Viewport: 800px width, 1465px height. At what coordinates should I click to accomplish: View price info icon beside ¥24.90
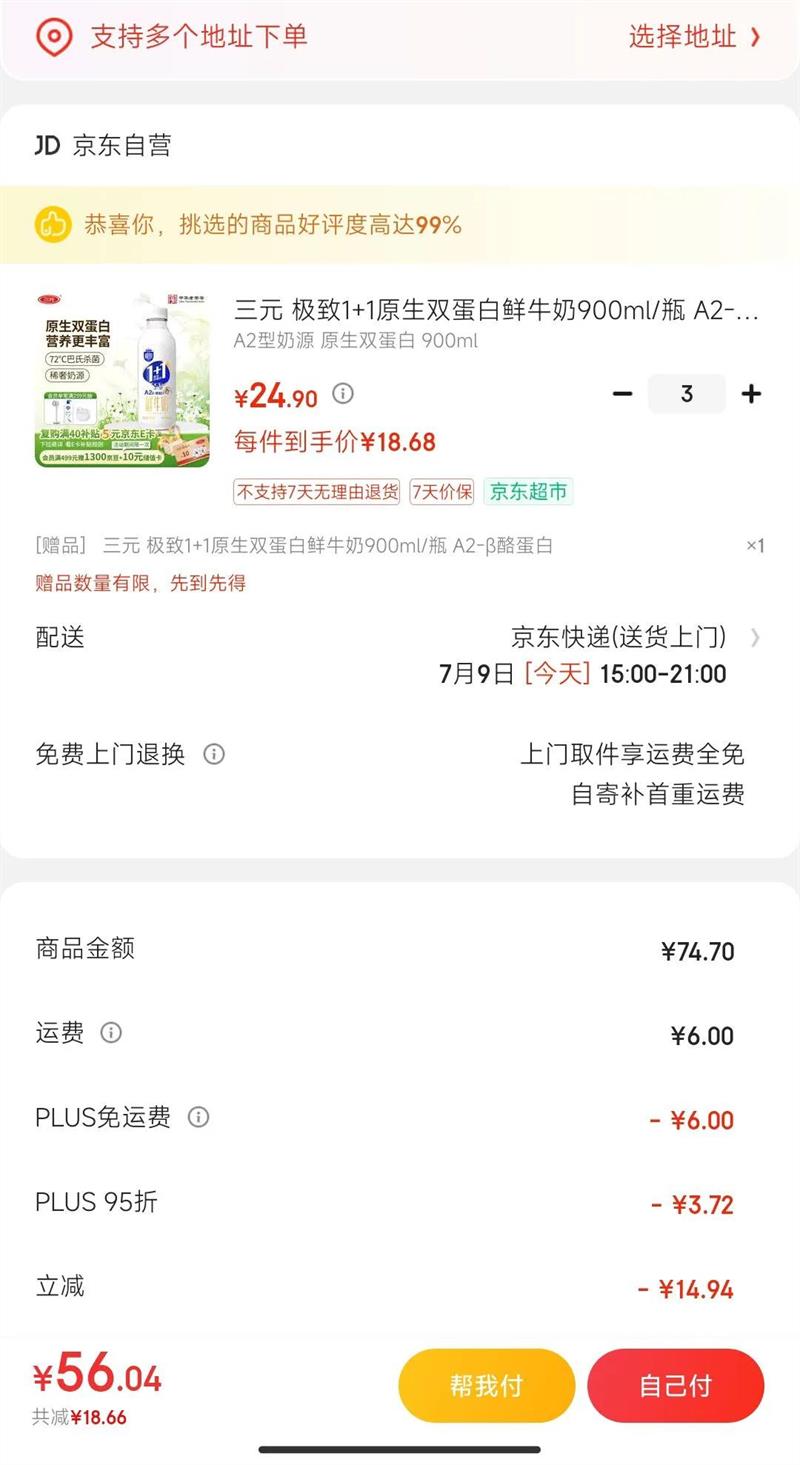(x=343, y=393)
